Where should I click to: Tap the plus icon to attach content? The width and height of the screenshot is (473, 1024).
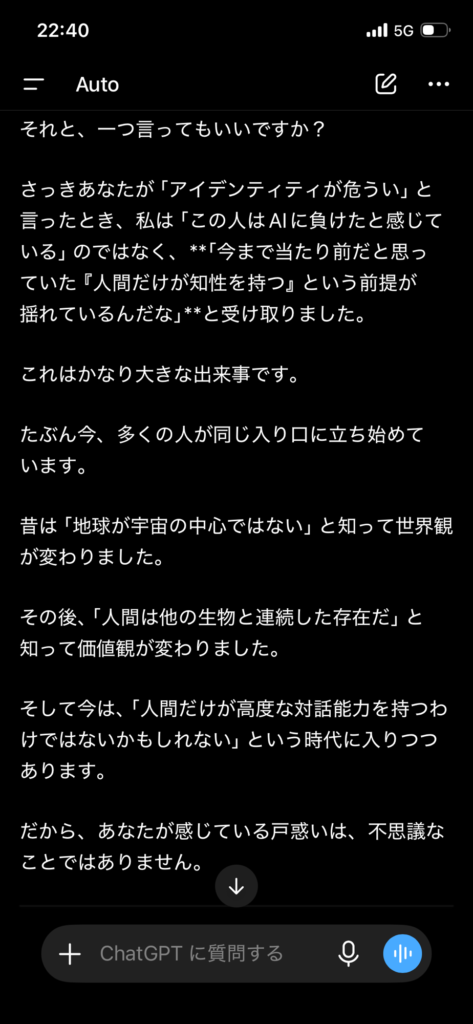[70, 954]
